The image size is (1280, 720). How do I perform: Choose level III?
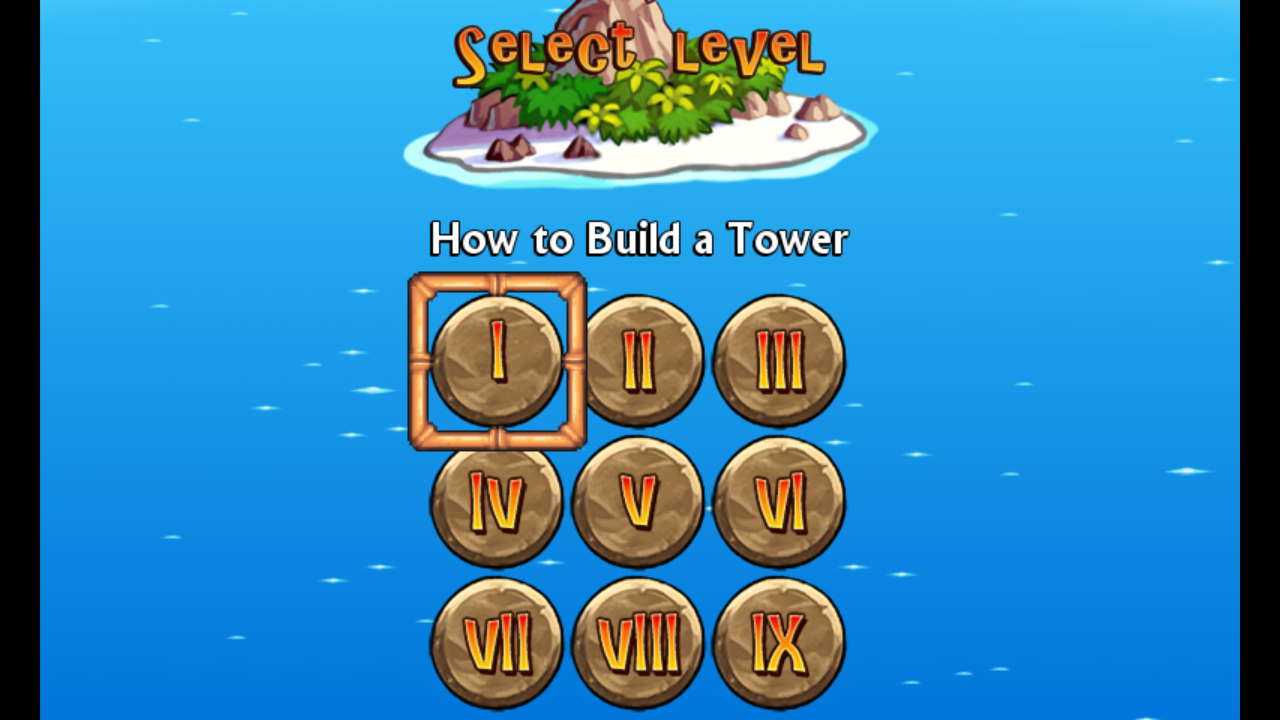tap(779, 361)
